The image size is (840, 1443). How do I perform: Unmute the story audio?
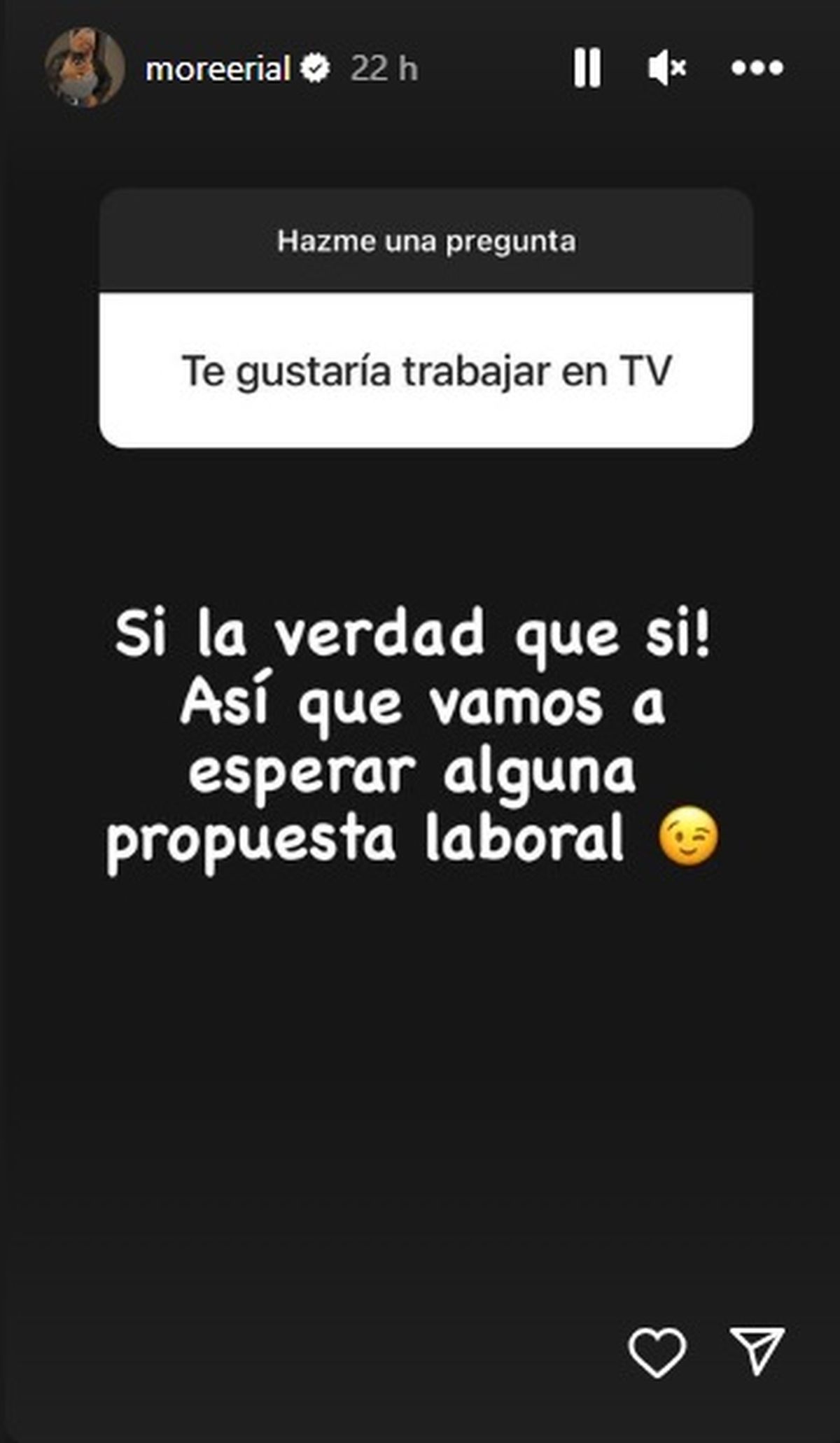coord(666,68)
